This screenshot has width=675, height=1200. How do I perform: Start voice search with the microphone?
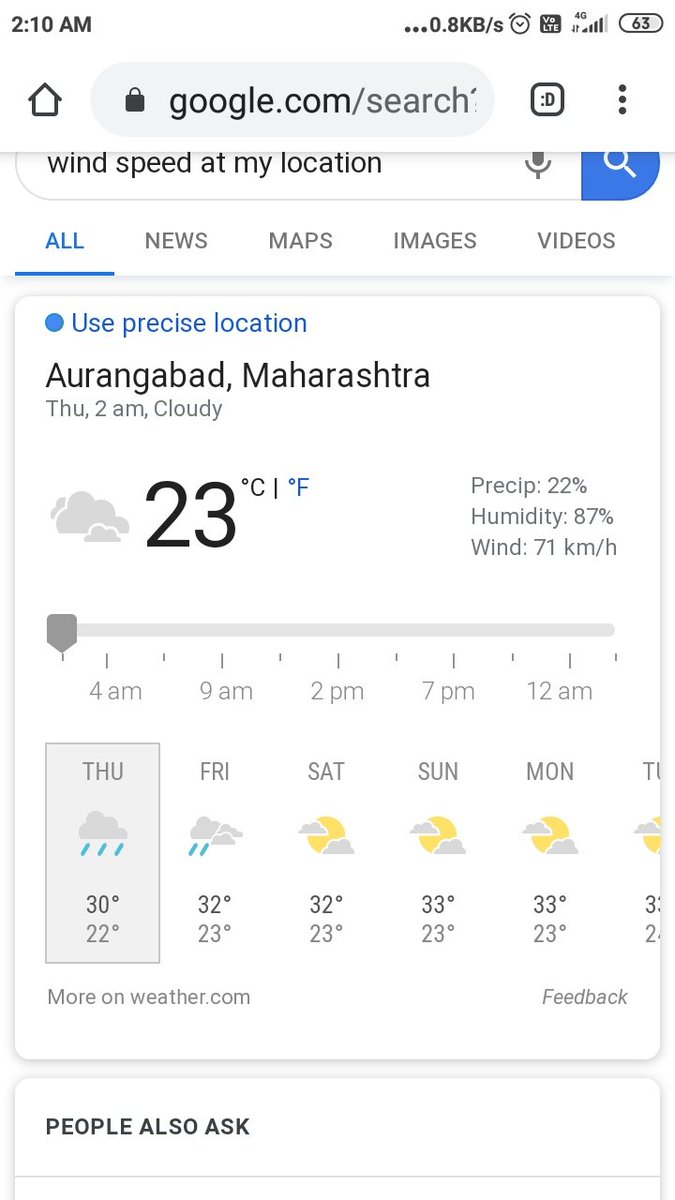tap(538, 163)
